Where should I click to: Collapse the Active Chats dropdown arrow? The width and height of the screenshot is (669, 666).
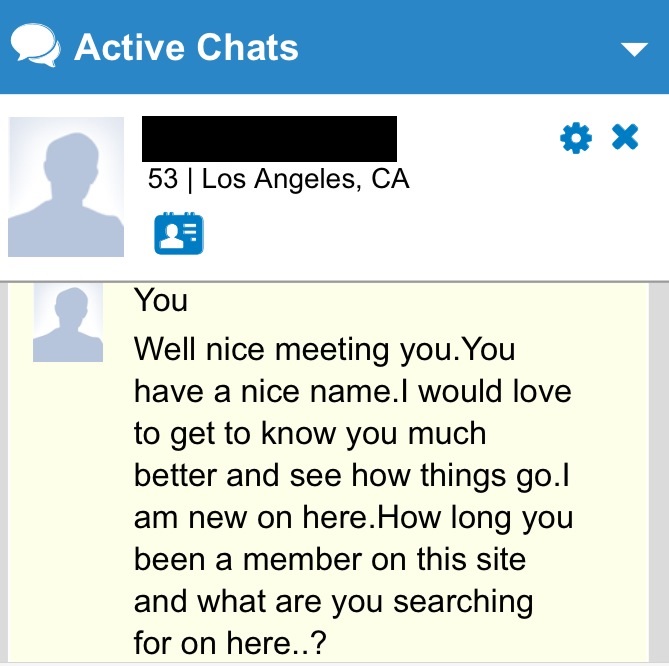pos(635,49)
